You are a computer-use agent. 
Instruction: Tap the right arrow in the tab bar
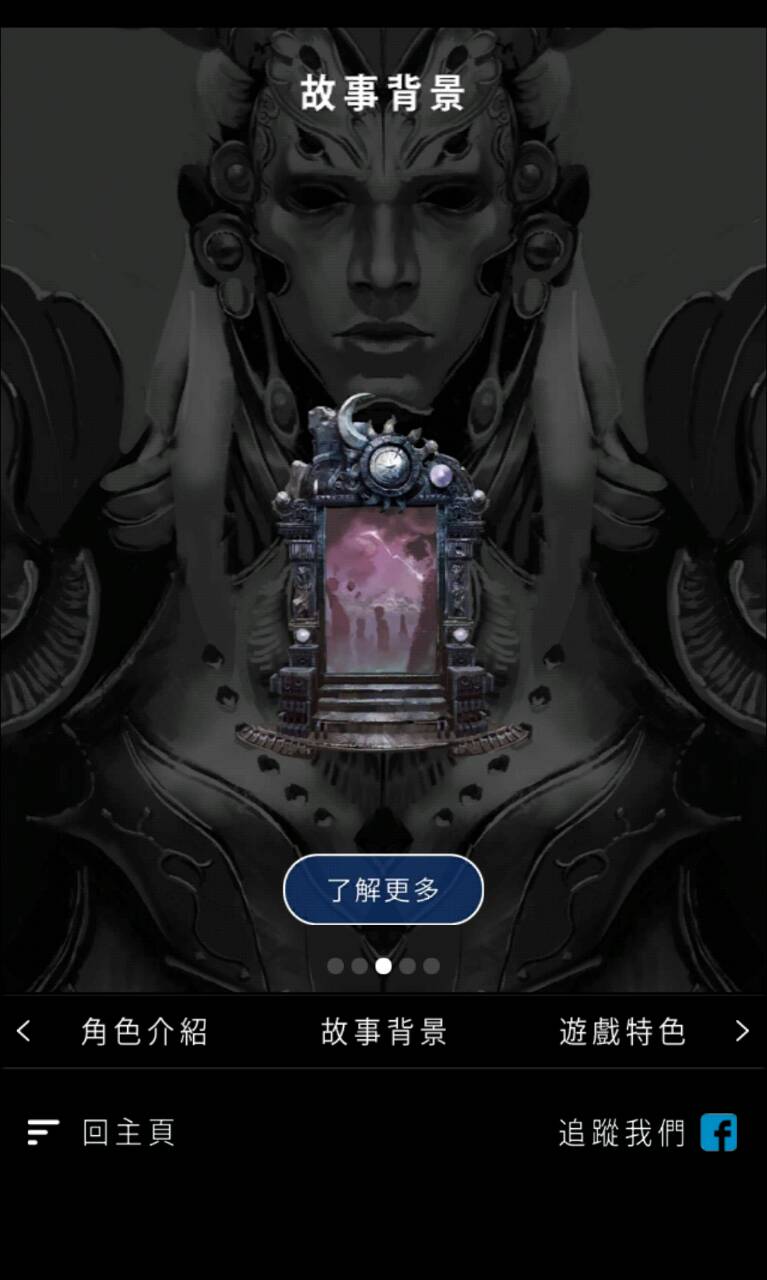coord(742,1031)
